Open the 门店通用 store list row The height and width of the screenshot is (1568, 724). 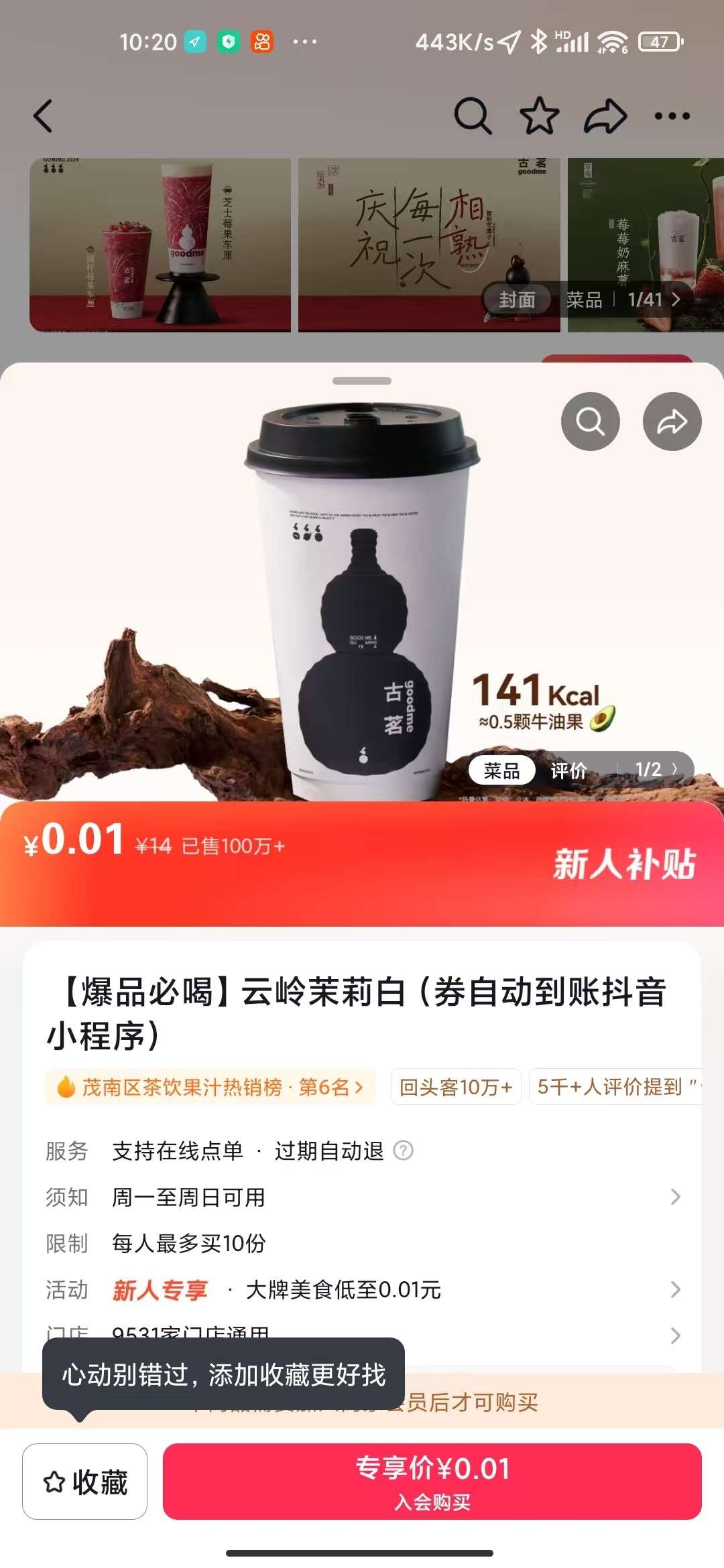tap(675, 1335)
